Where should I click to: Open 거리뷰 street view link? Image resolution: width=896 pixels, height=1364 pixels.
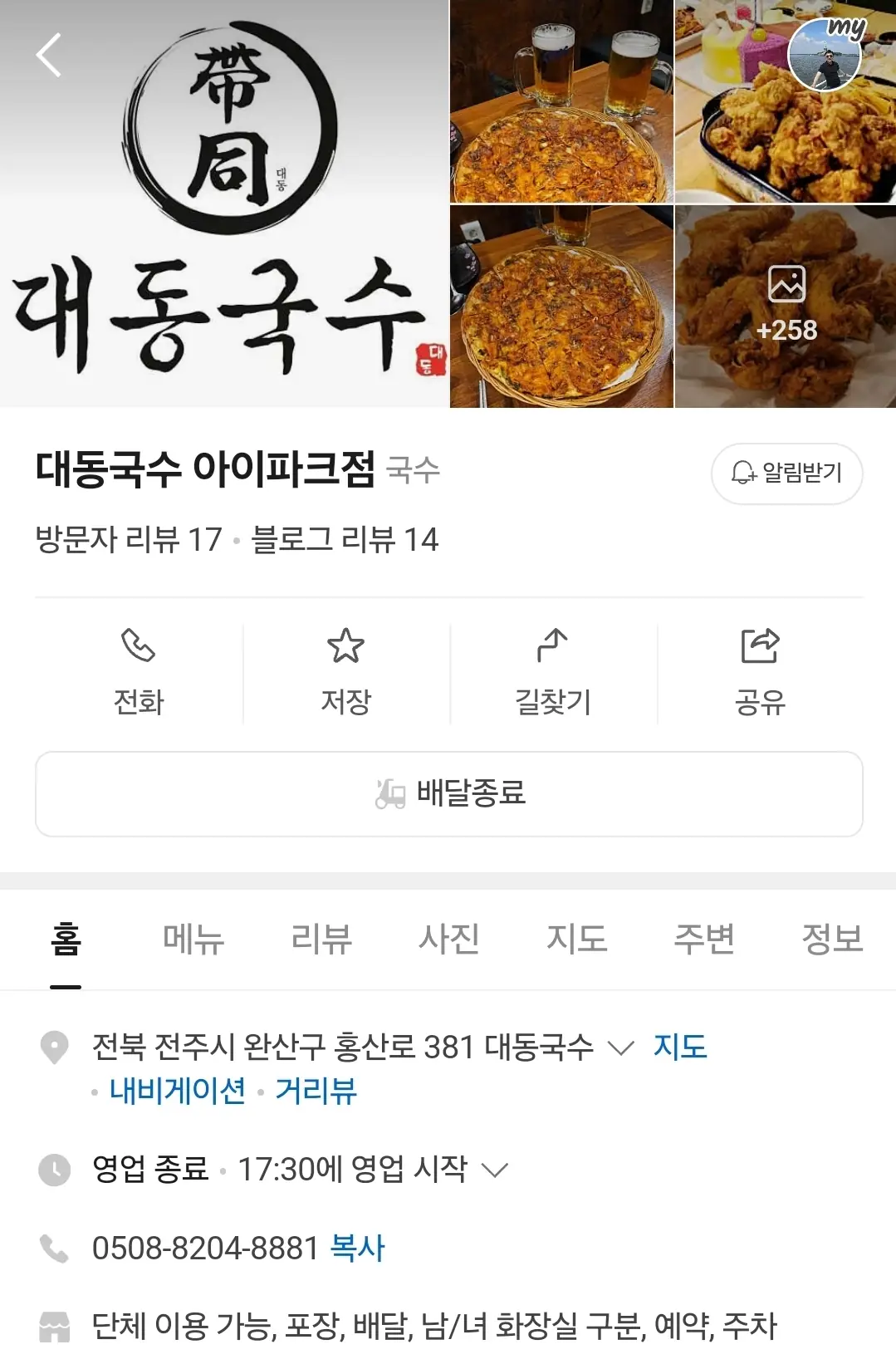[x=316, y=1091]
